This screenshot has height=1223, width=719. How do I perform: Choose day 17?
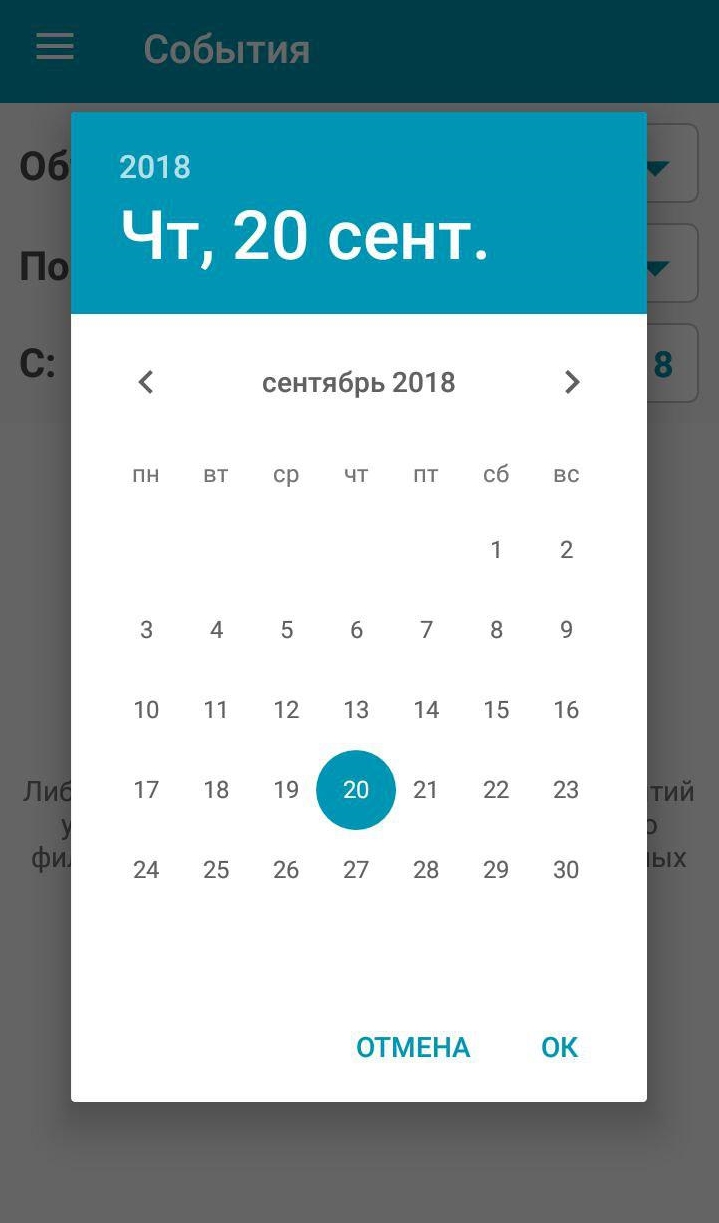(146, 790)
